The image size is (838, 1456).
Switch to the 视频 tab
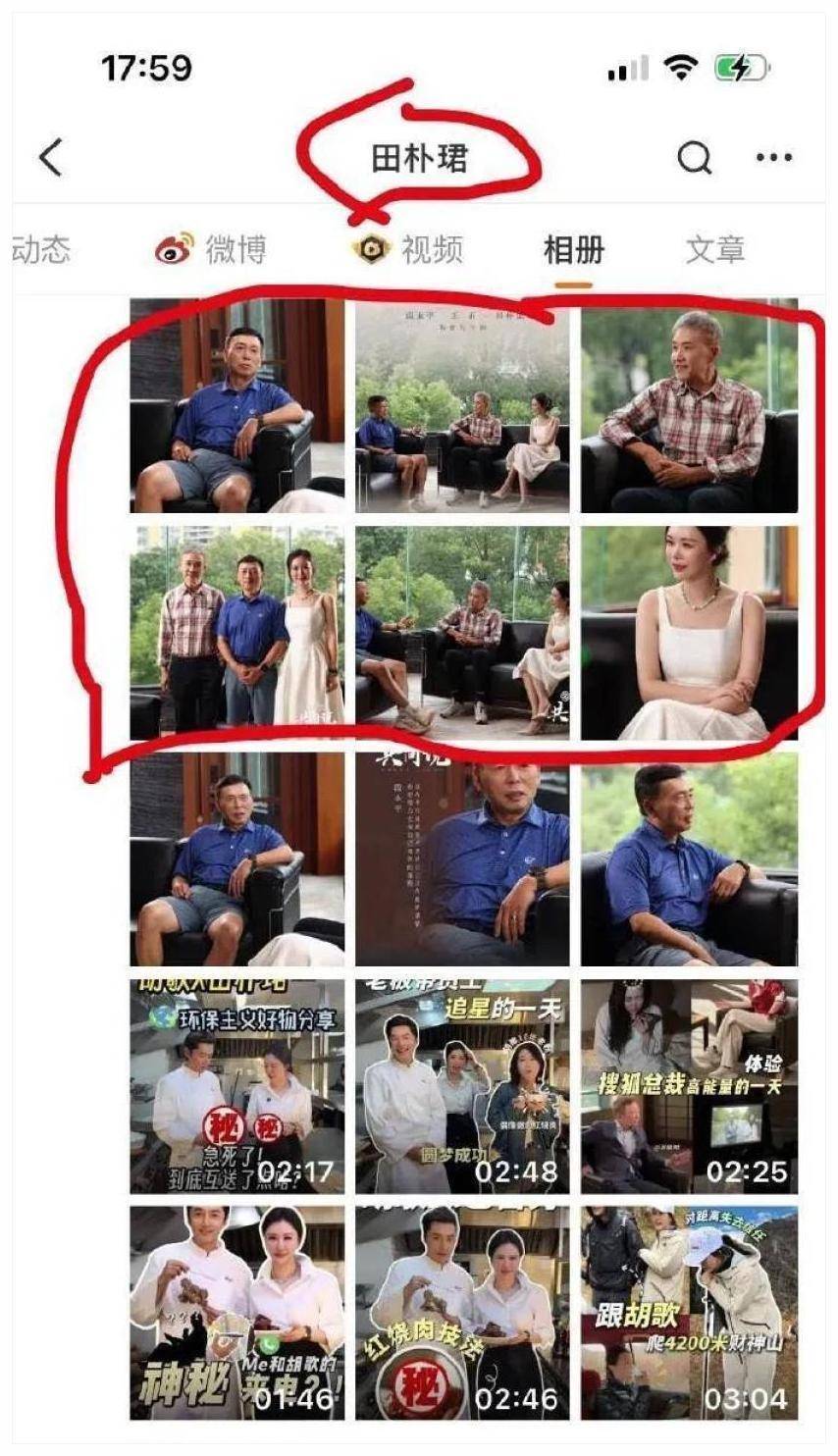tap(408, 249)
